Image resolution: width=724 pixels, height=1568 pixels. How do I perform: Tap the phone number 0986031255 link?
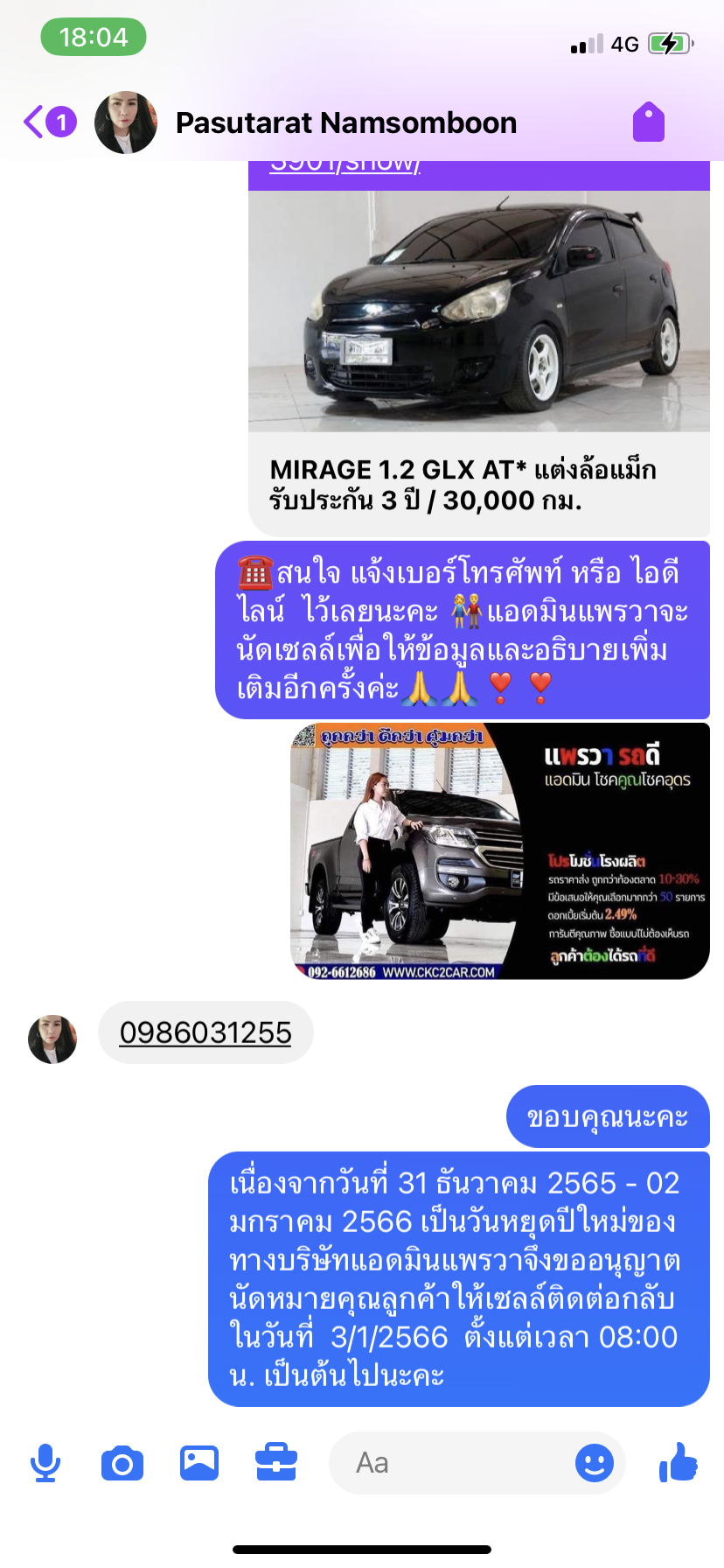tap(205, 1032)
